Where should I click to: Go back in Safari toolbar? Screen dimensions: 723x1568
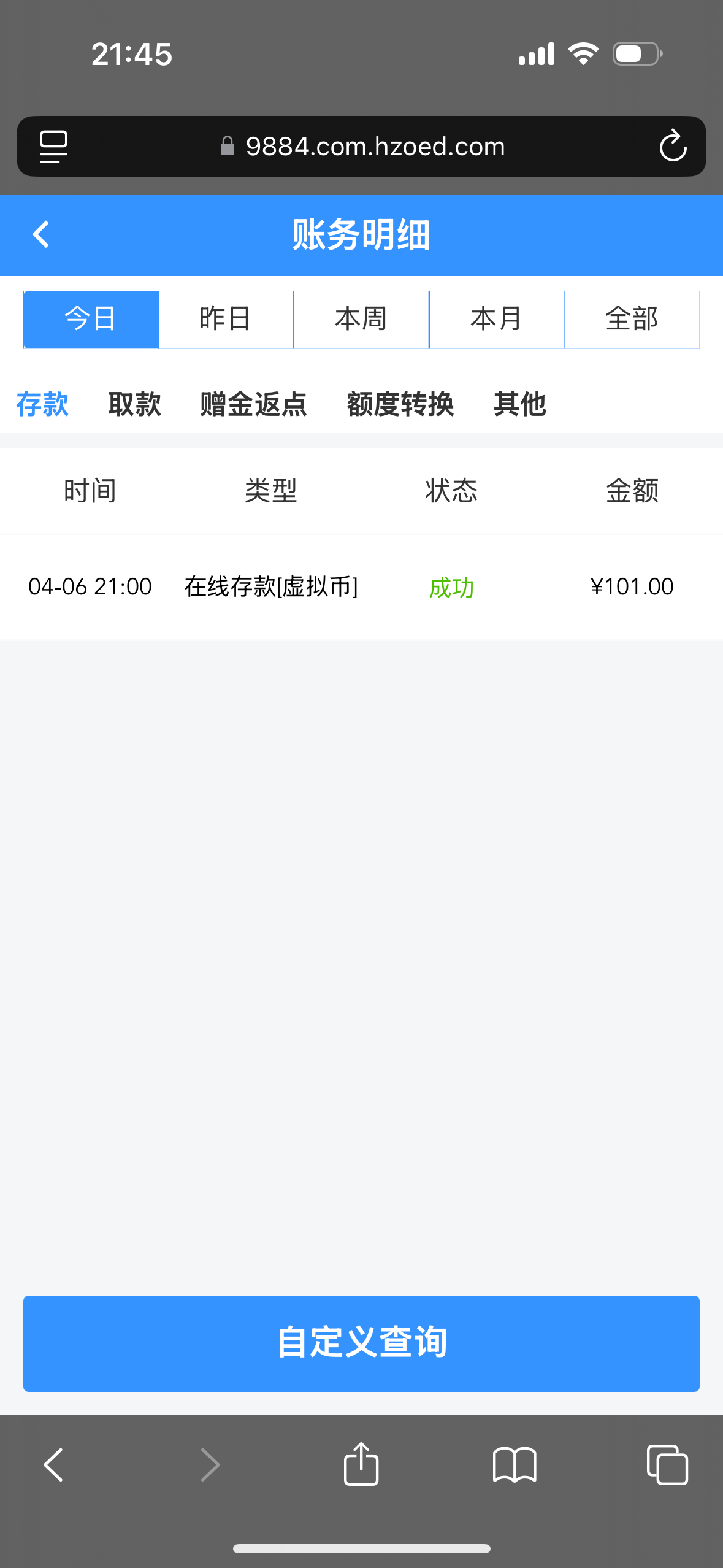tap(53, 1465)
